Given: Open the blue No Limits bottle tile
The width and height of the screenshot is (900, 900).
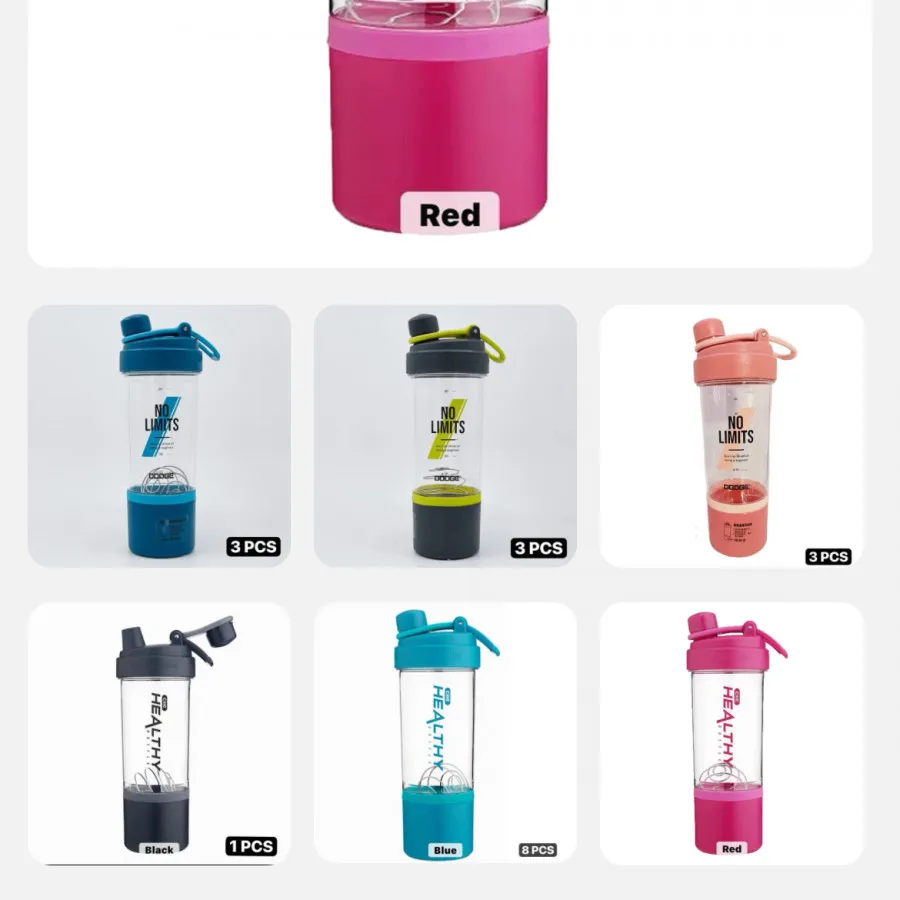Looking at the screenshot, I should point(159,436).
